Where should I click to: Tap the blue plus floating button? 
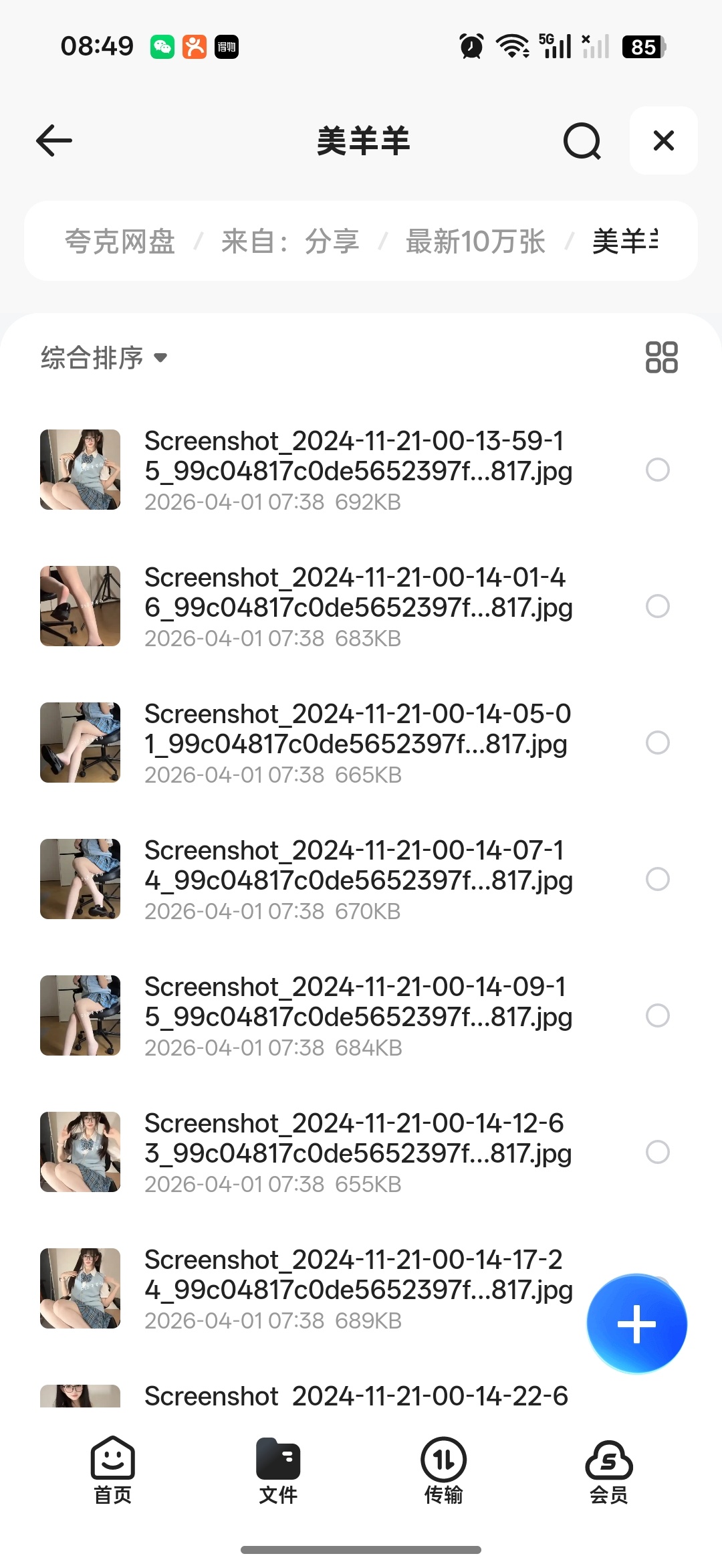tap(636, 1324)
